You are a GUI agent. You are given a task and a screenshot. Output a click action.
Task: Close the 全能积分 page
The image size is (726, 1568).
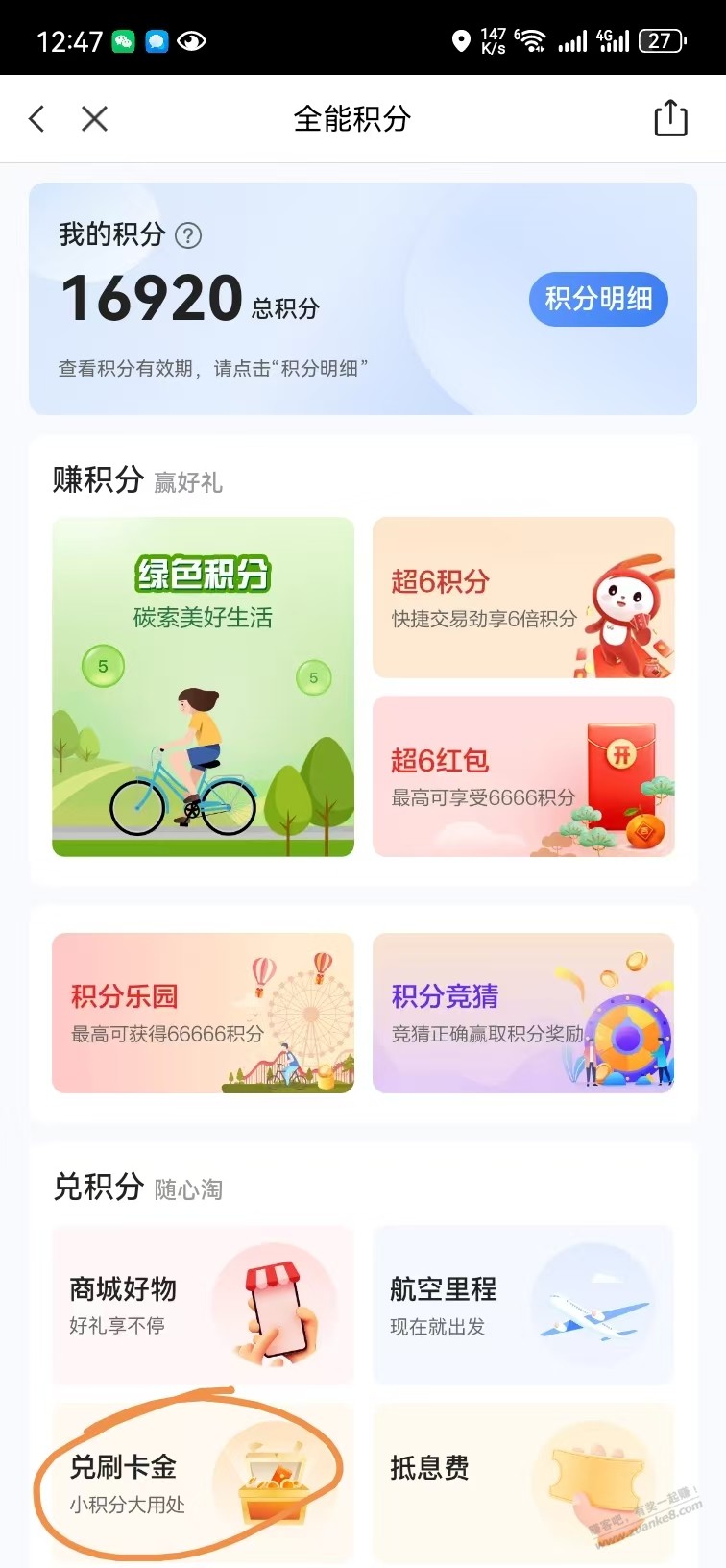(94, 119)
